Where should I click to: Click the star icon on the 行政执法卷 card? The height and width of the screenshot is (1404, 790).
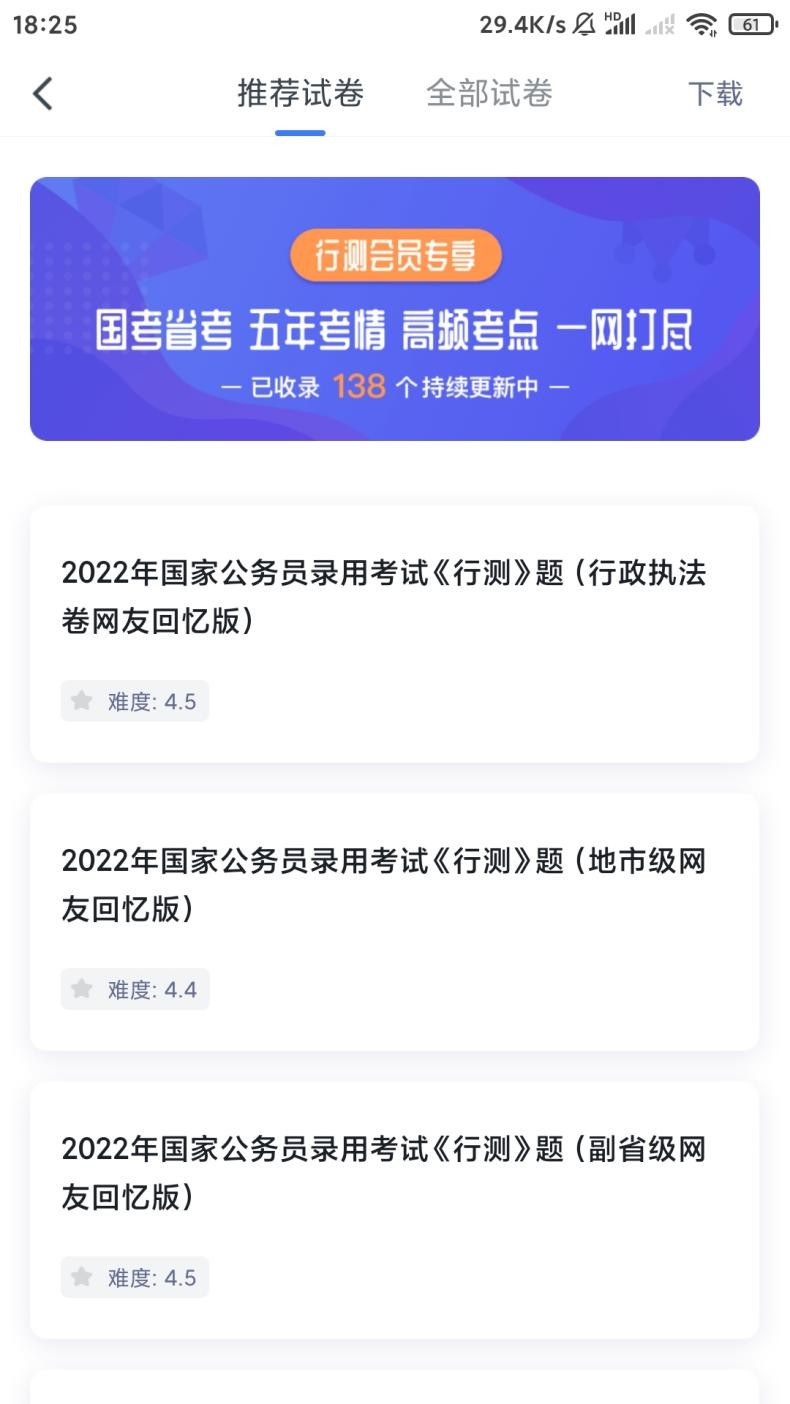(82, 701)
